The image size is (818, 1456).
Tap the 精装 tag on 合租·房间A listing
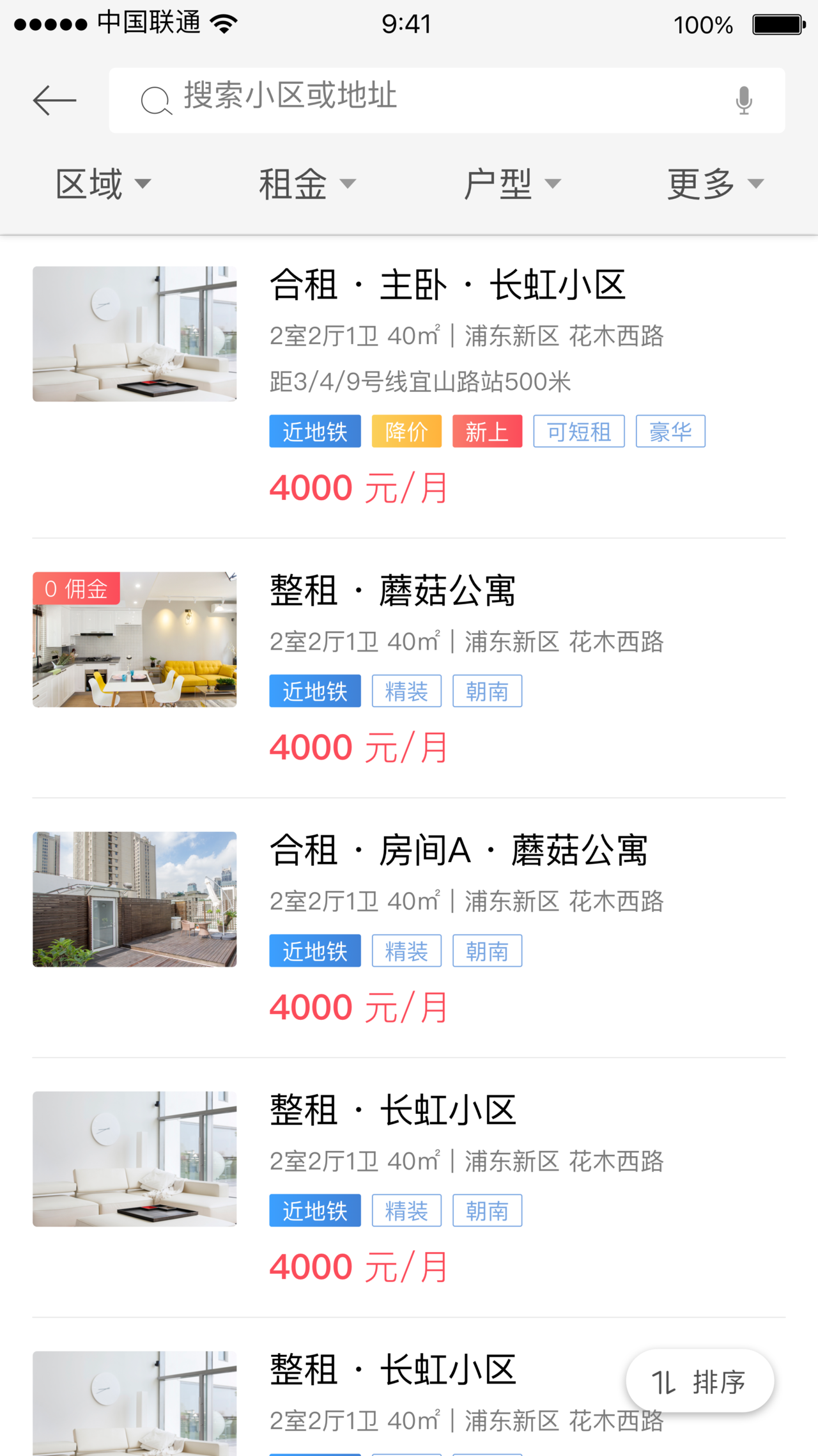(406, 951)
